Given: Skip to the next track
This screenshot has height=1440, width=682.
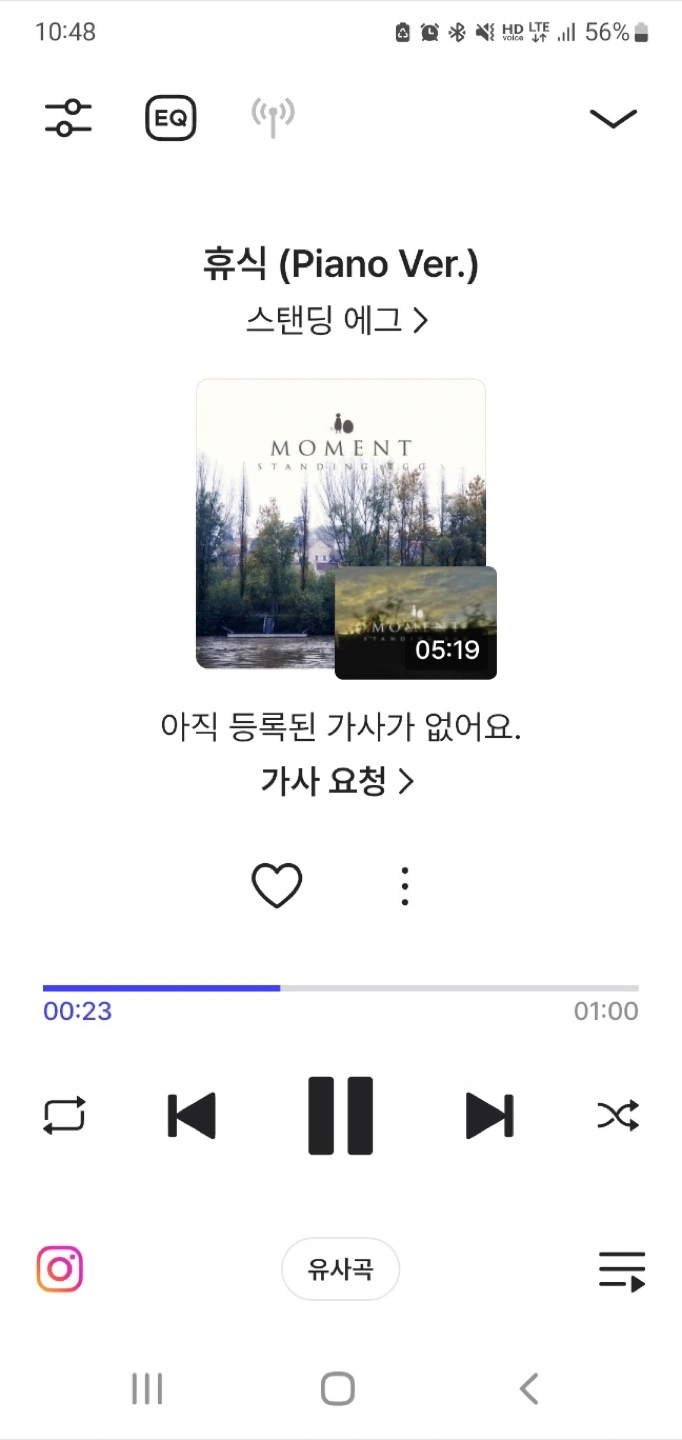Looking at the screenshot, I should [x=490, y=1116].
